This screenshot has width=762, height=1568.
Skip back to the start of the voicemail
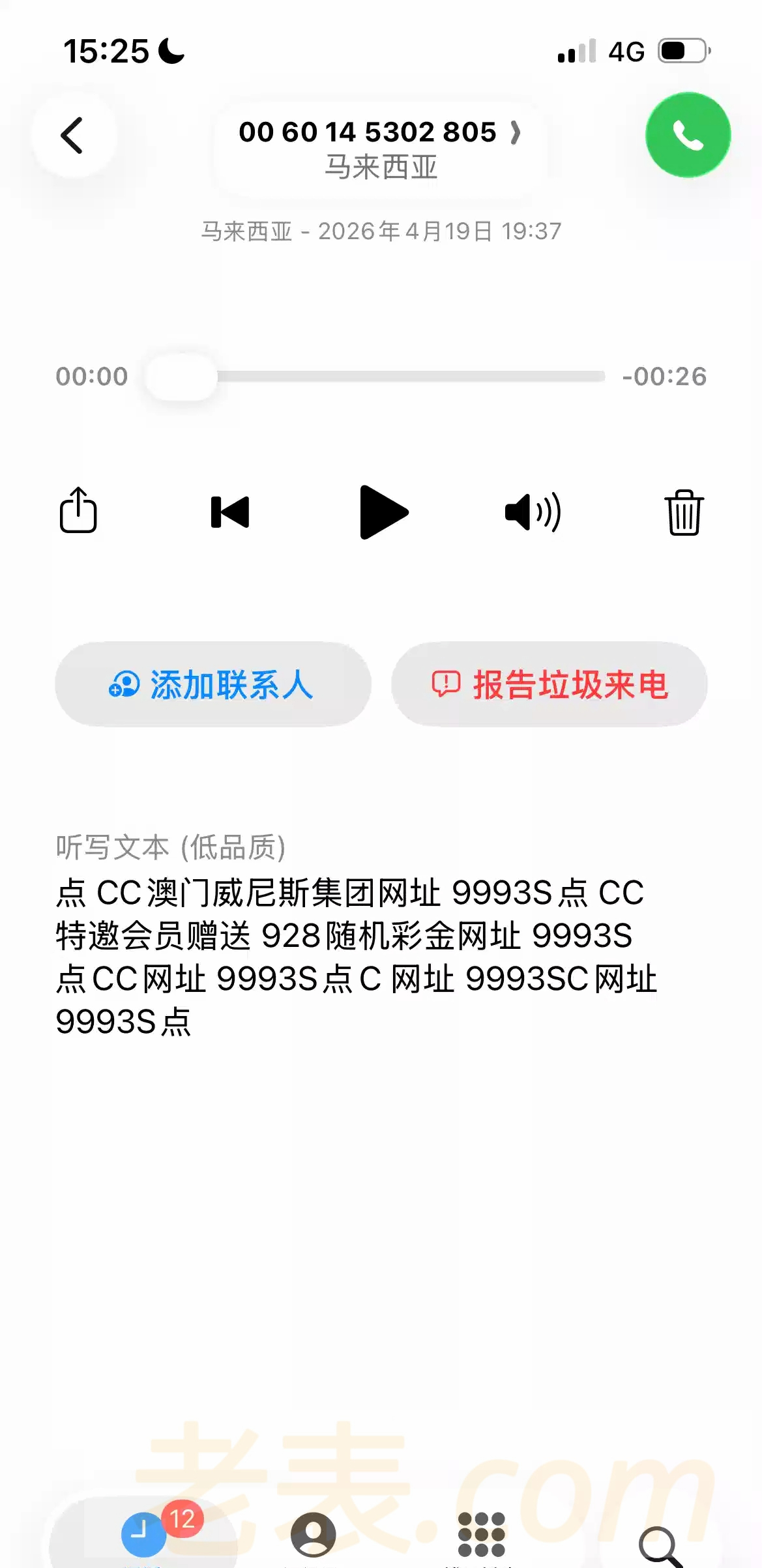pos(230,512)
